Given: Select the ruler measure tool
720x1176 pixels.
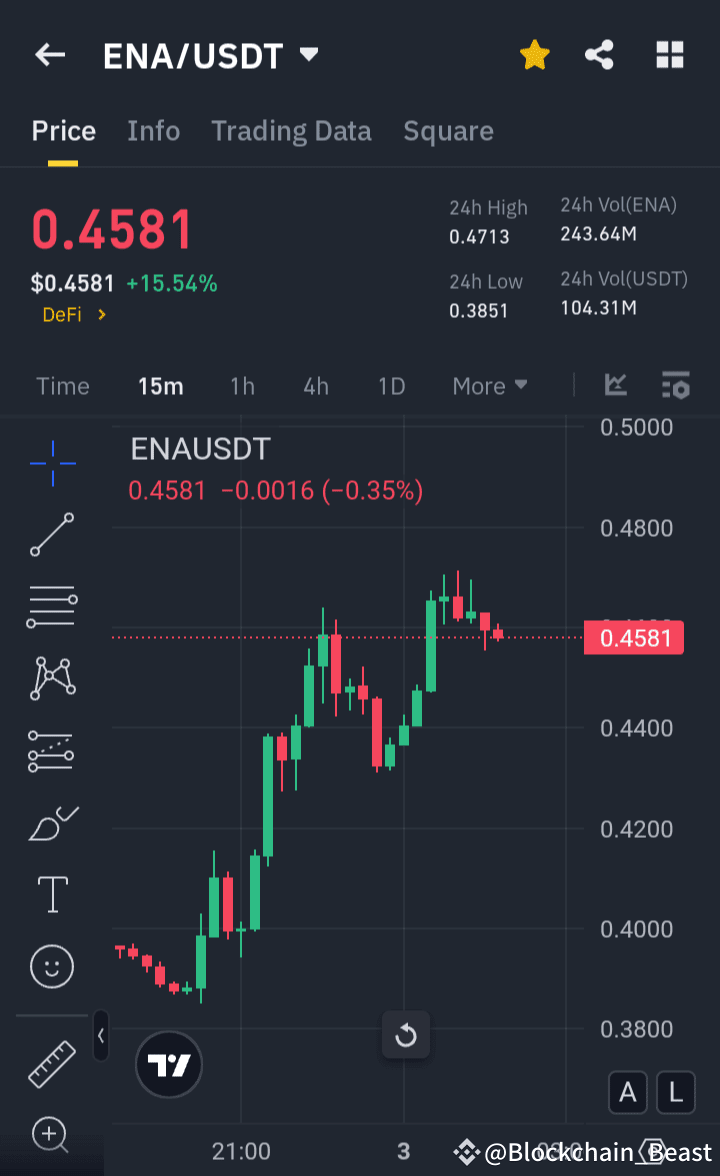Looking at the screenshot, I should [x=51, y=1063].
